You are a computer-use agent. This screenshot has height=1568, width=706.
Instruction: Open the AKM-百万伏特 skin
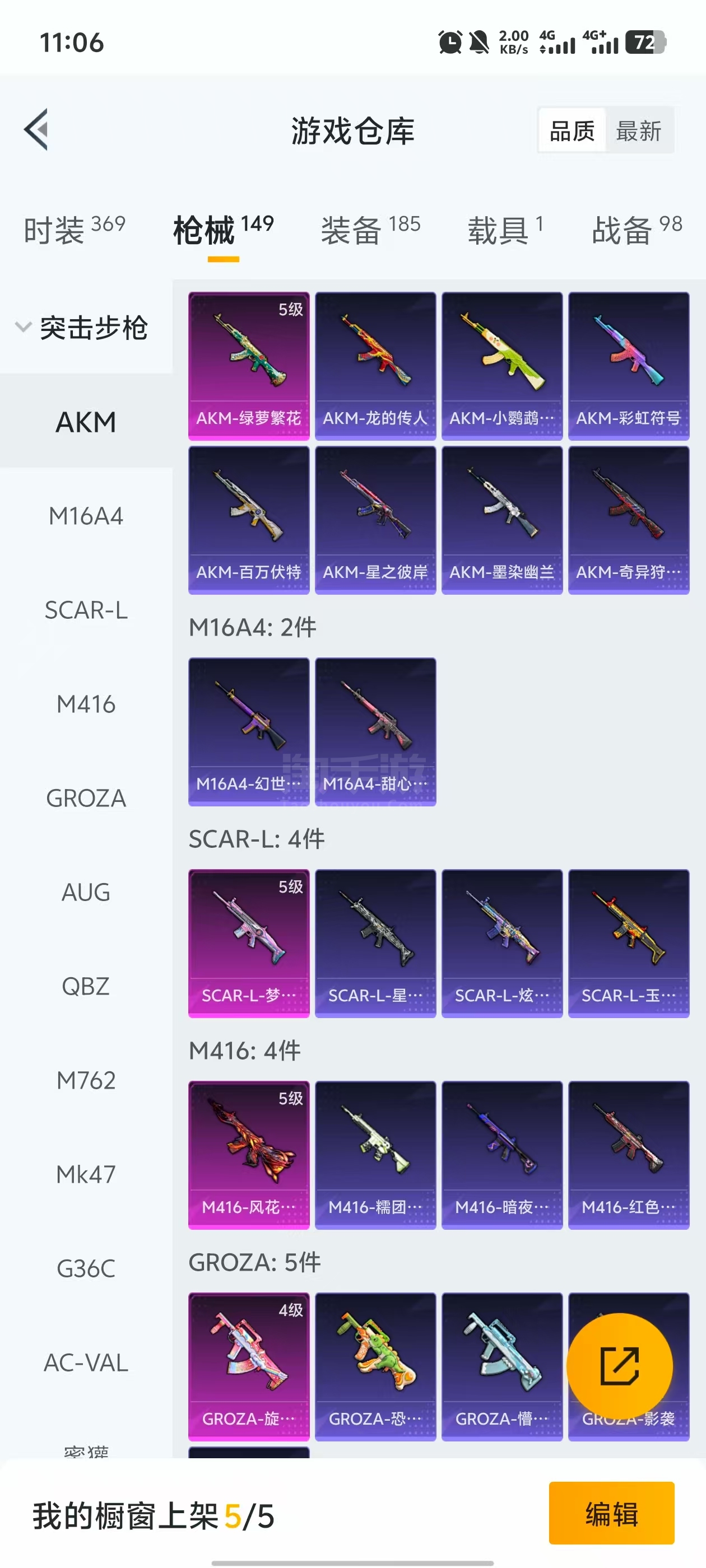click(x=249, y=519)
